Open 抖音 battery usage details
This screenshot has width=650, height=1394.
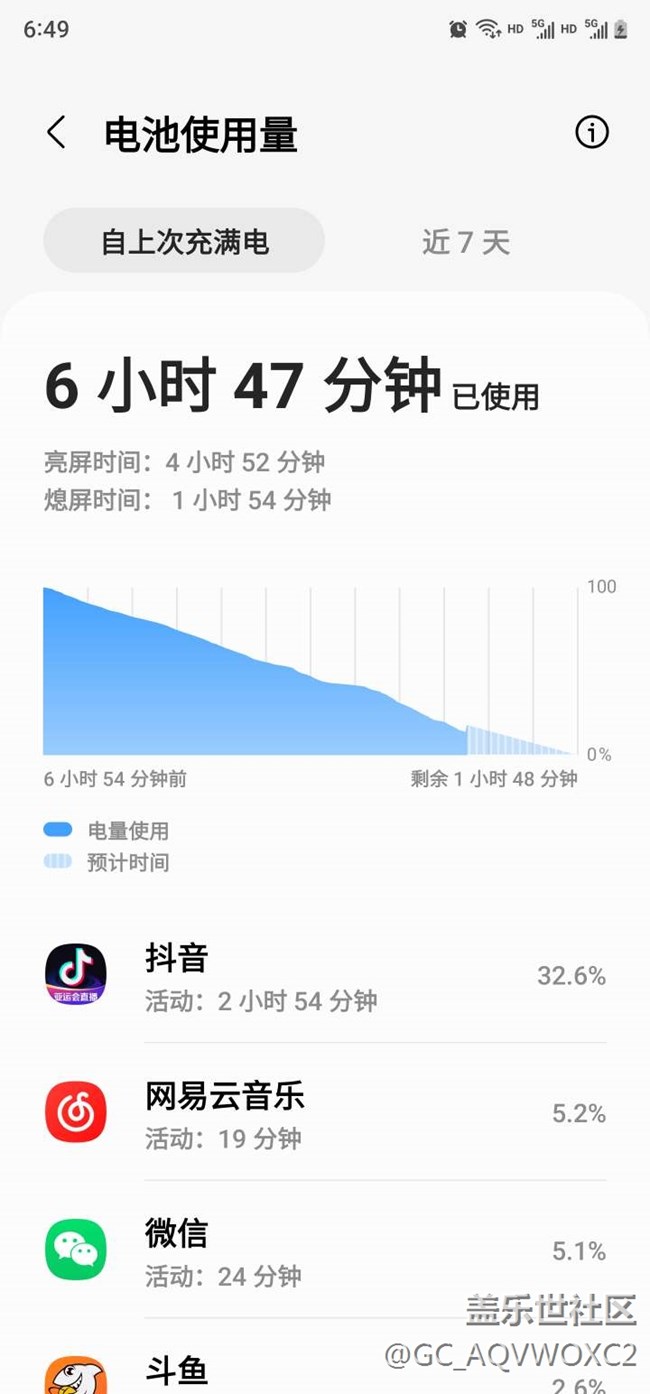tap(325, 975)
